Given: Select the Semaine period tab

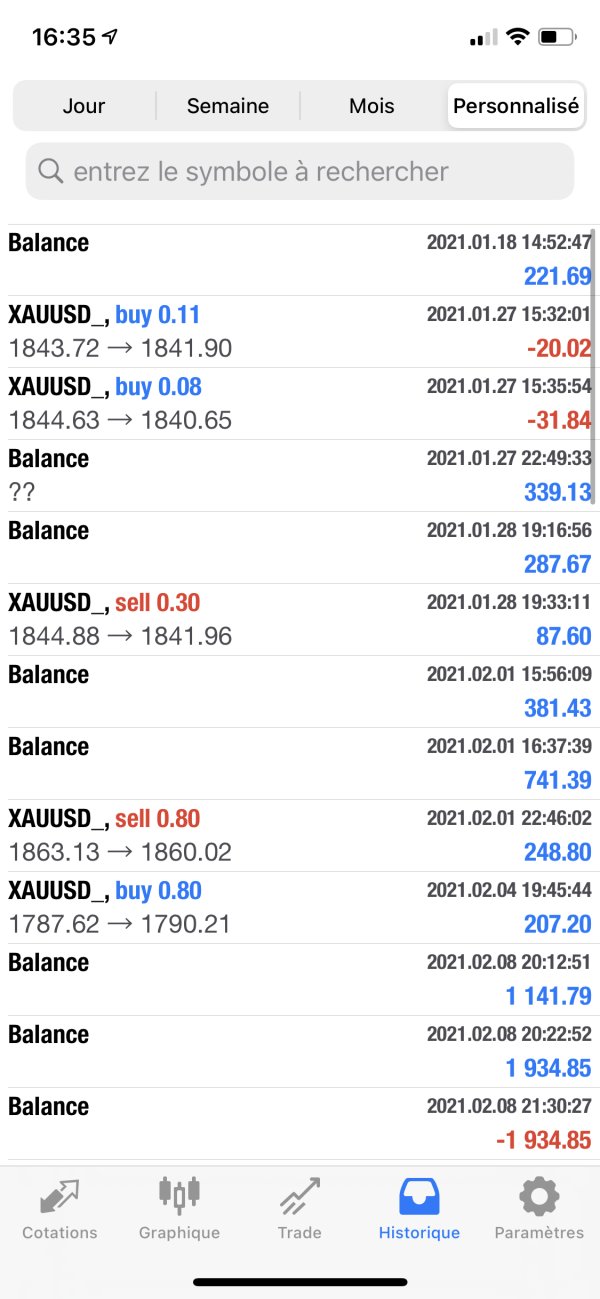Looking at the screenshot, I should (x=228, y=106).
